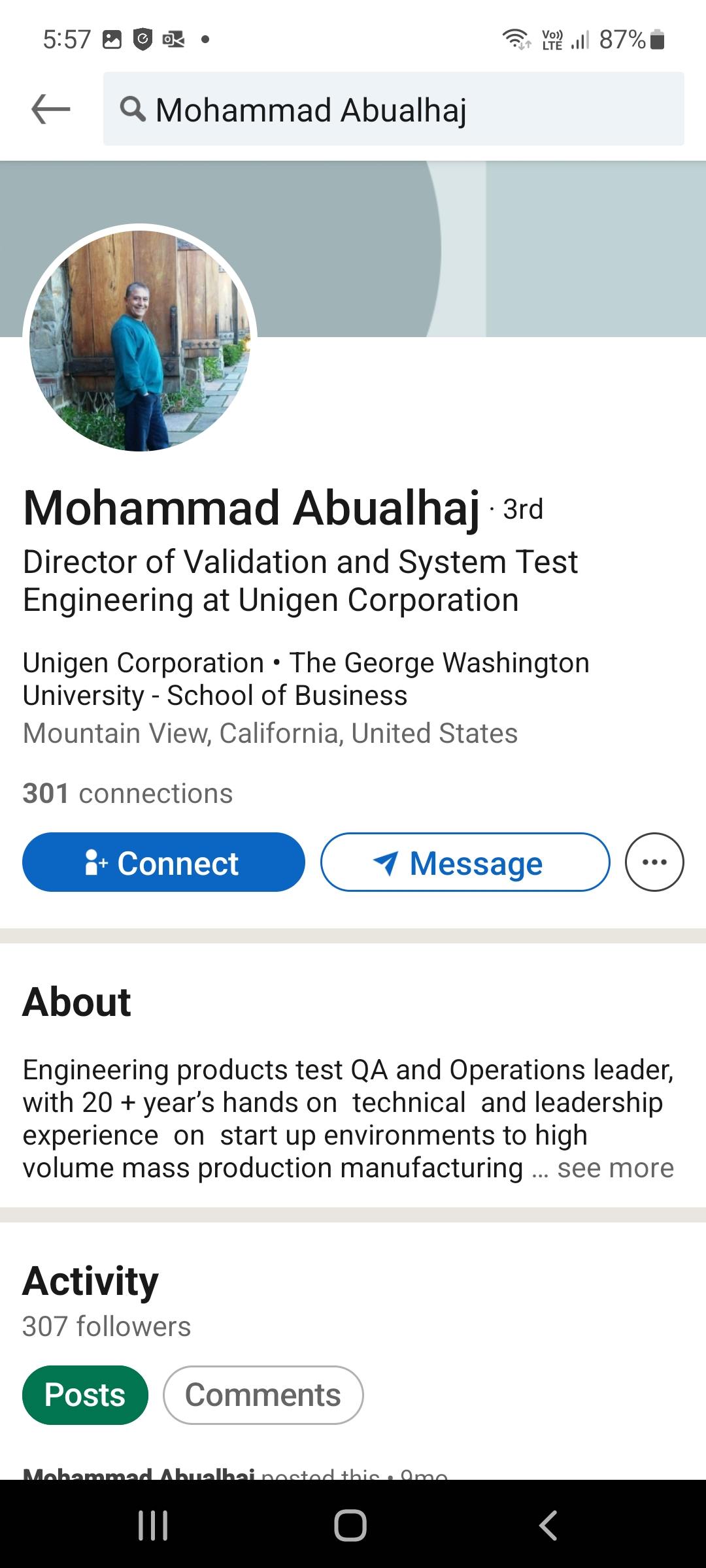706x1568 pixels.
Task: Open the circular profile photo
Action: point(140,340)
